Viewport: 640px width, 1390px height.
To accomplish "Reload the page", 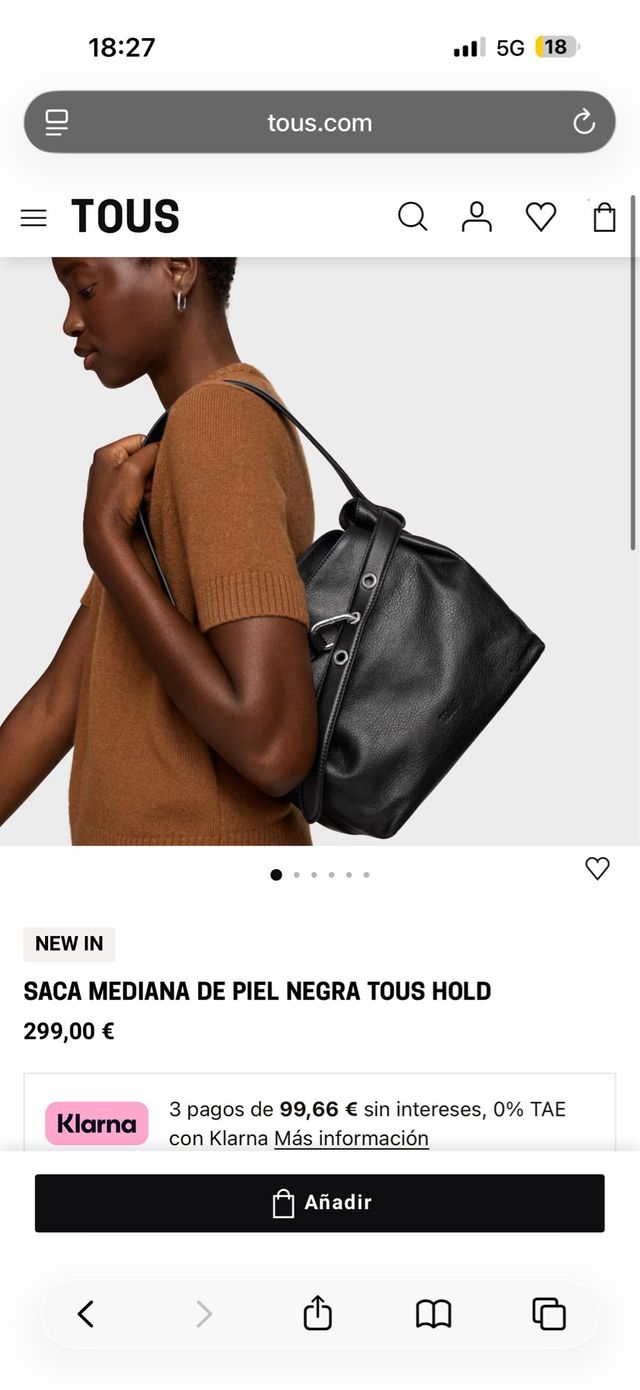I will [584, 123].
